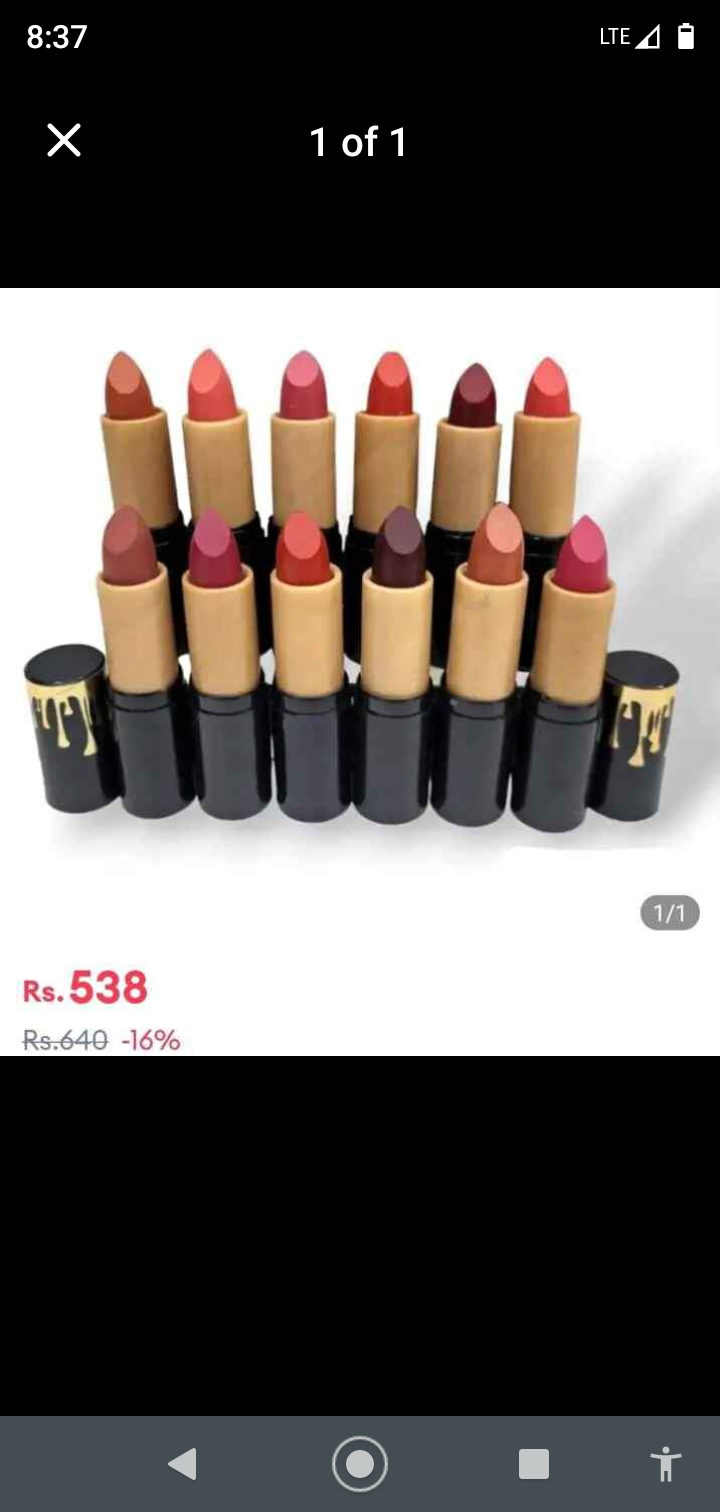Open the accessibility shortcut button
This screenshot has height=1512, width=720.
pyautogui.click(x=665, y=1464)
